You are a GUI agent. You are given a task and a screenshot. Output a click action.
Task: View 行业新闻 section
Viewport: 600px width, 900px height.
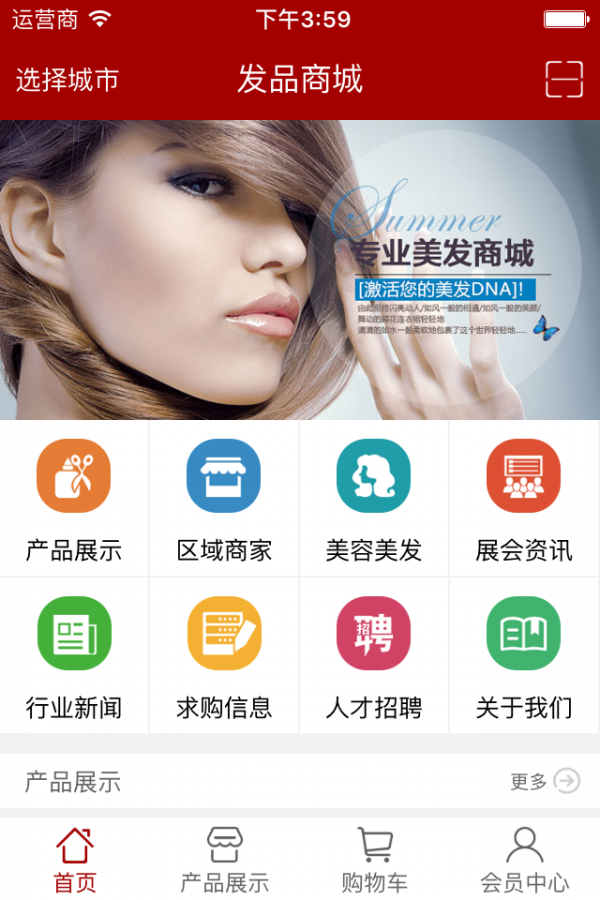click(74, 656)
